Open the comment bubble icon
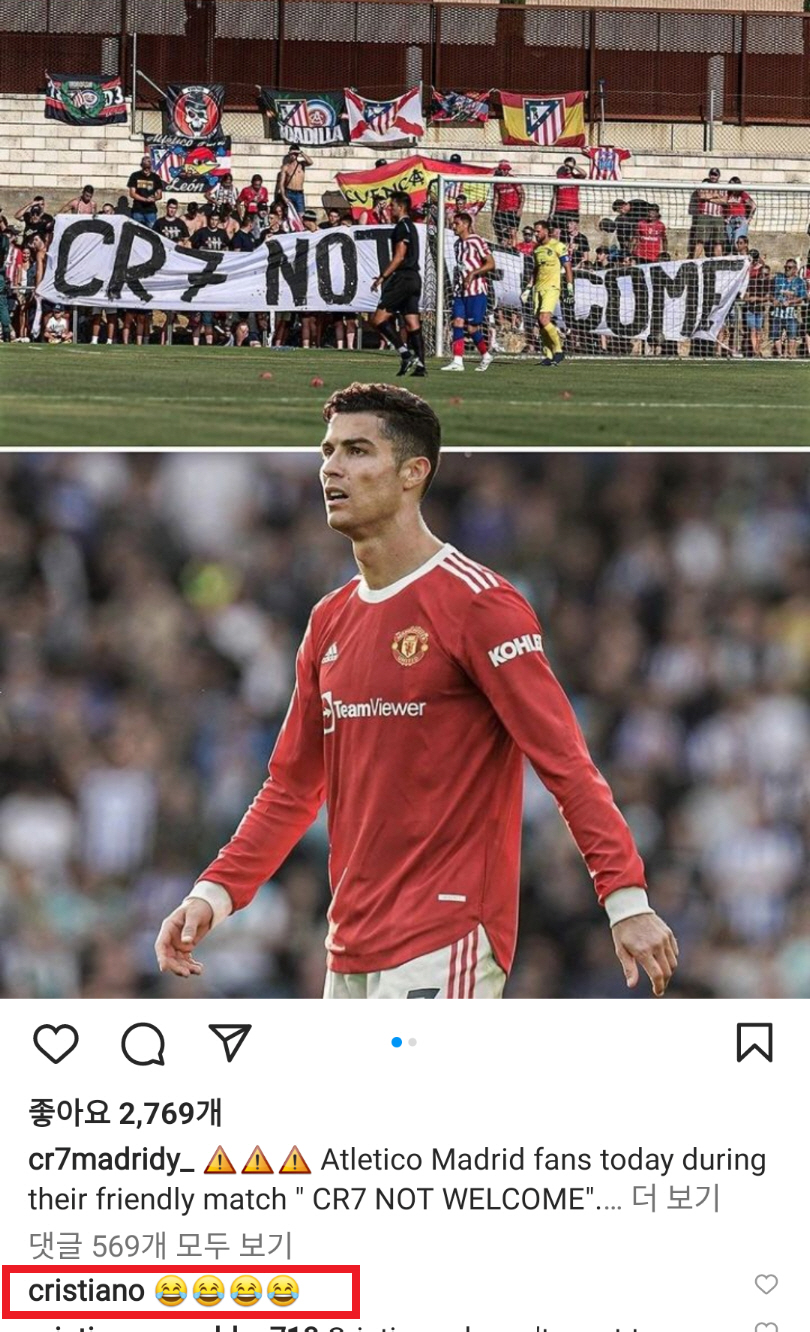 (x=143, y=1044)
